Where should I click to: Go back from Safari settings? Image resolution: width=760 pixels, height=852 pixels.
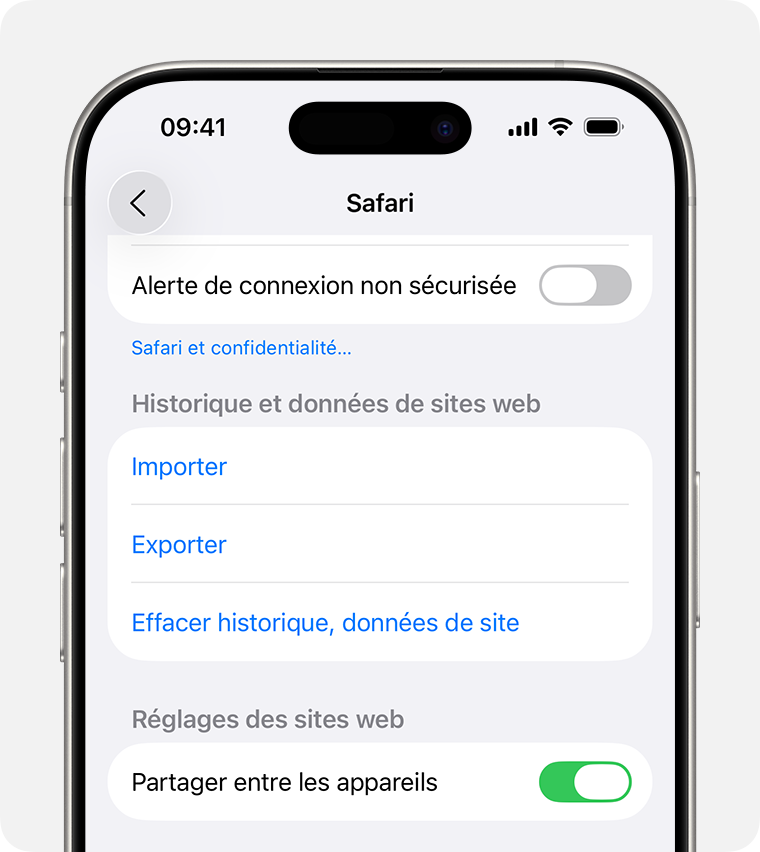click(x=139, y=203)
